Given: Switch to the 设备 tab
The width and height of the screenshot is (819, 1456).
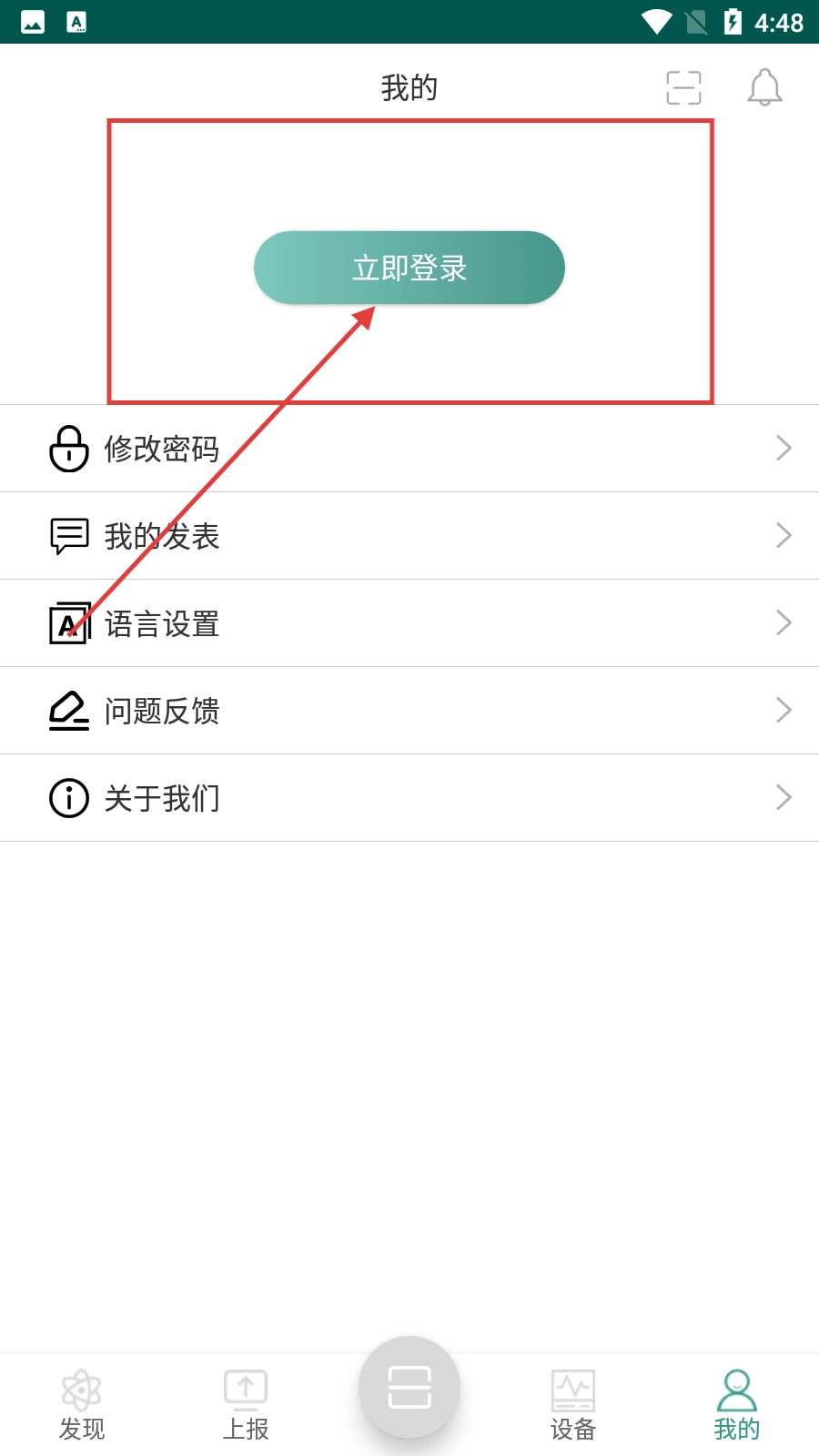Looking at the screenshot, I should click(573, 1404).
